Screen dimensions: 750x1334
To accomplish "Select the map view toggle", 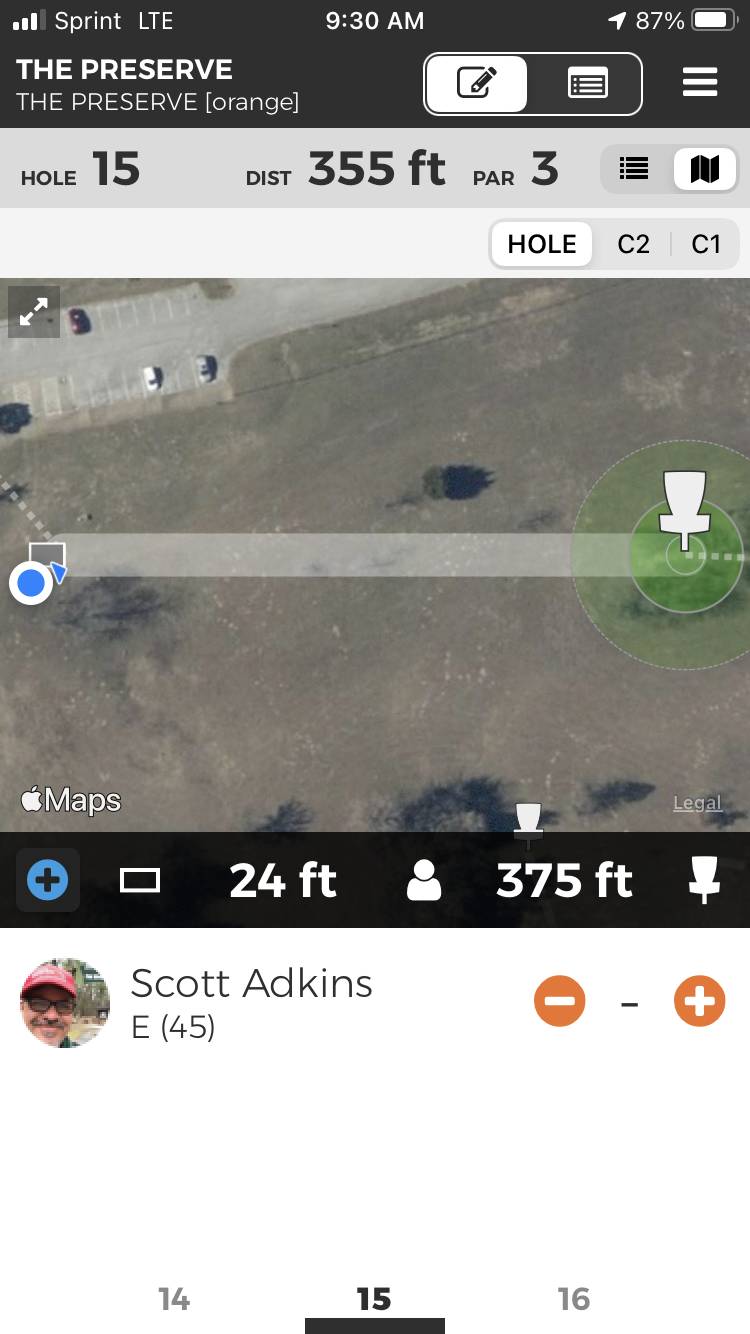I will [x=705, y=169].
